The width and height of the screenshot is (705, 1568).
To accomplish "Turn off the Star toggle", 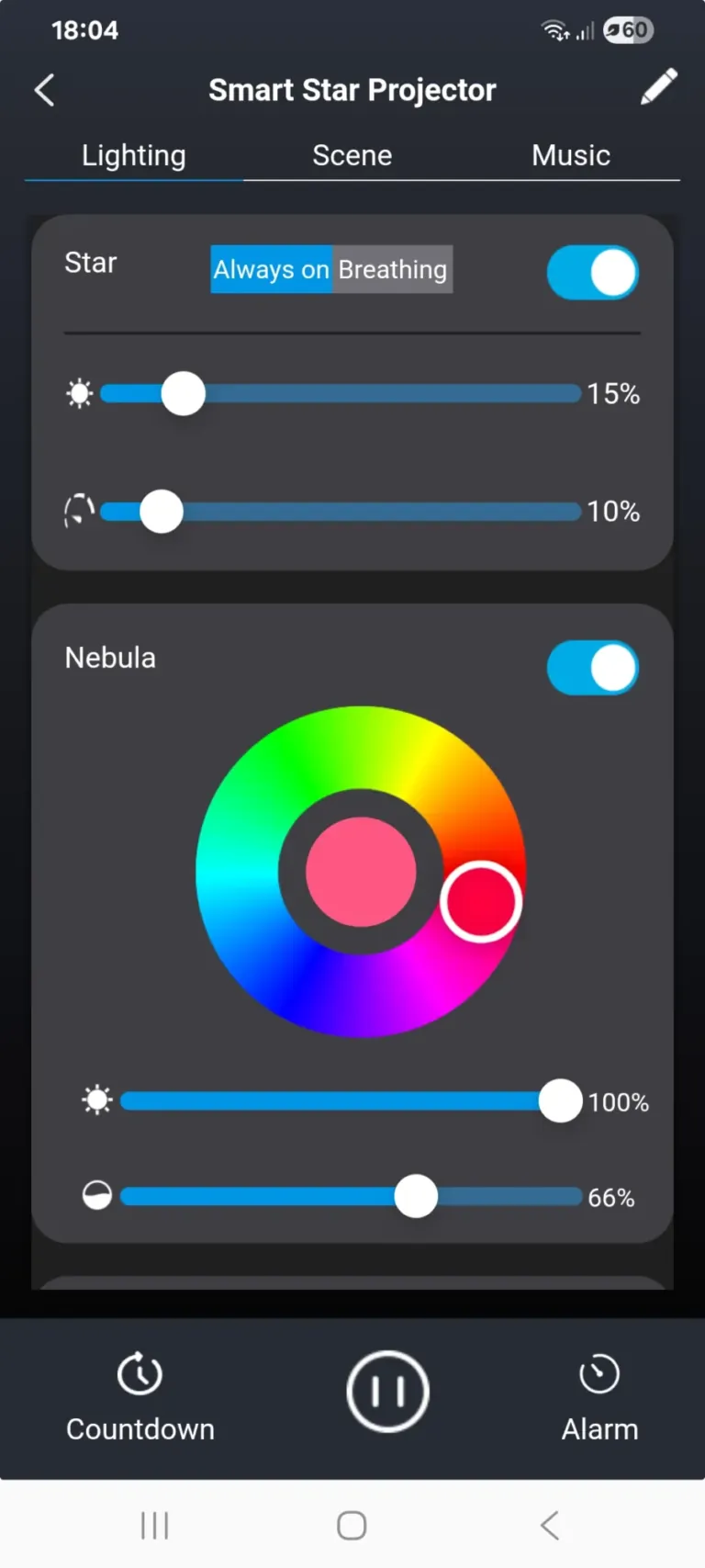I will click(x=593, y=272).
